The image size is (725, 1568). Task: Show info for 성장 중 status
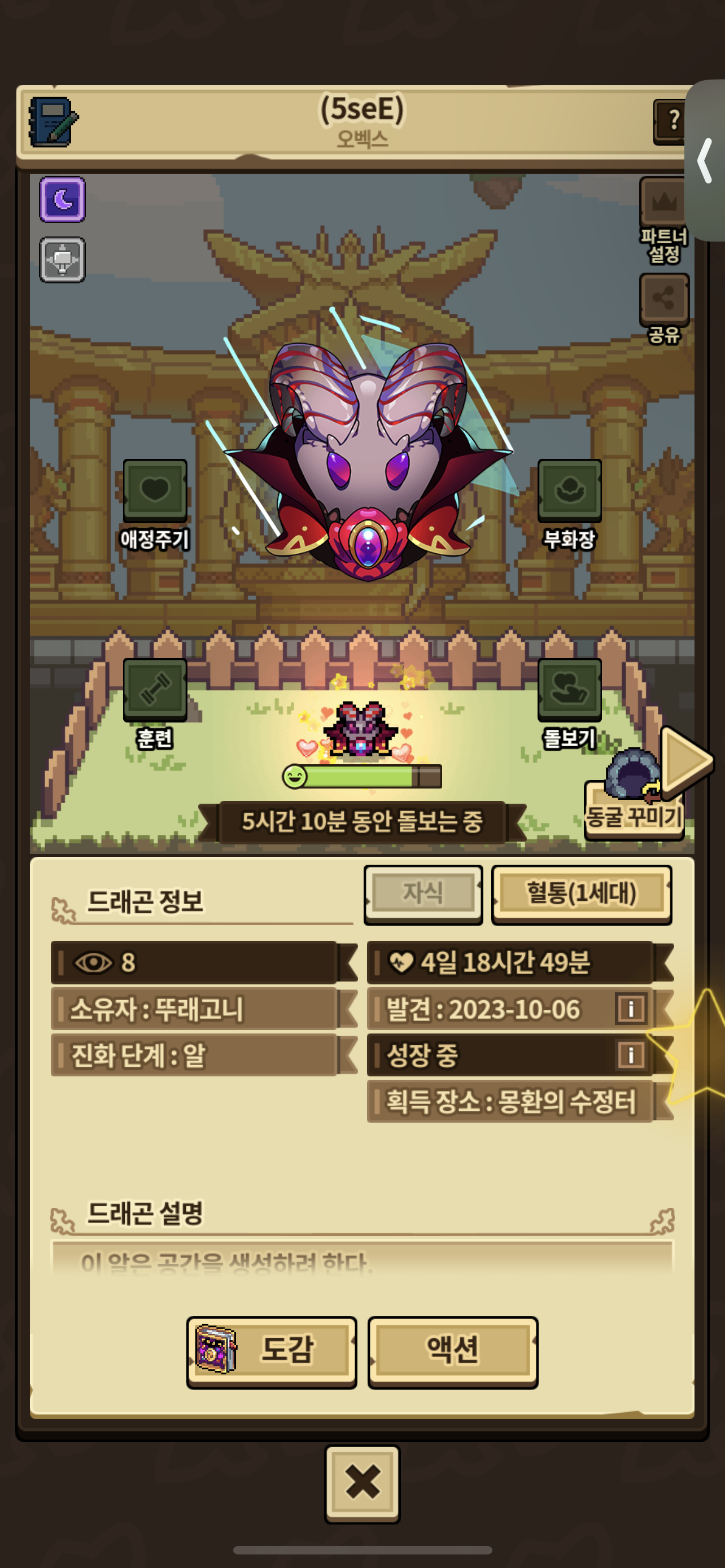pyautogui.click(x=631, y=1054)
